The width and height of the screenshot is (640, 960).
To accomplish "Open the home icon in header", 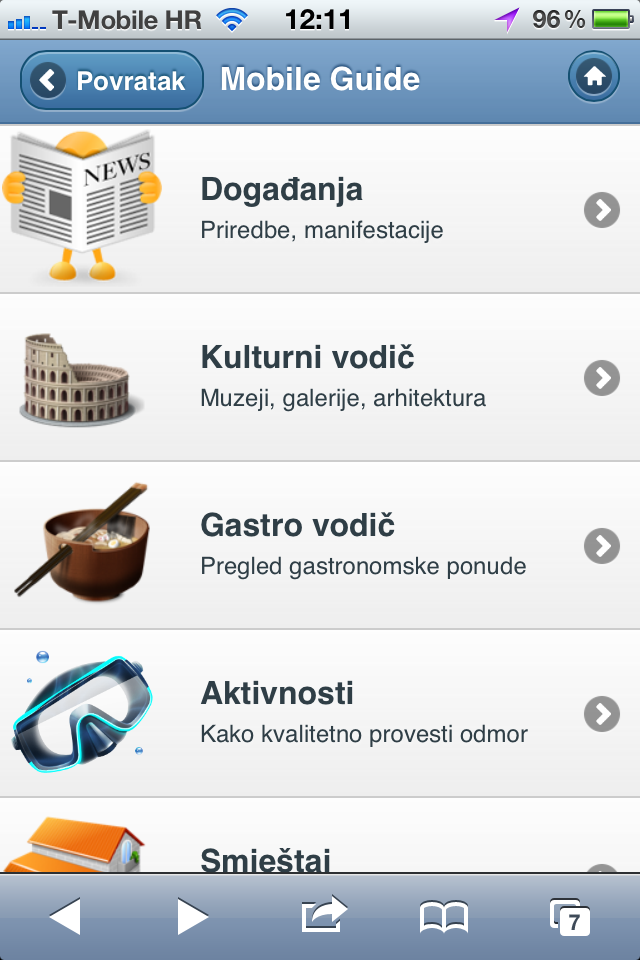I will tap(594, 77).
